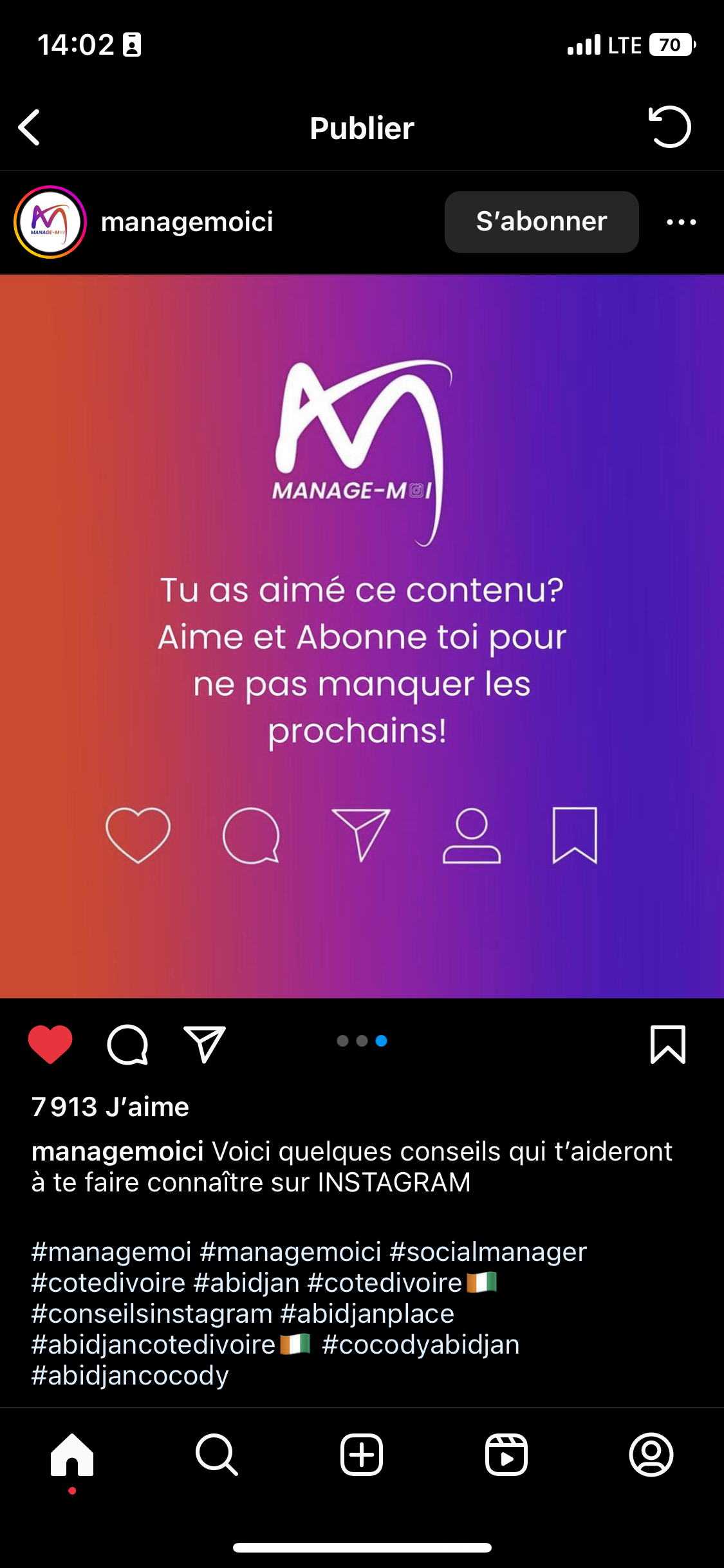
Task: Save this post with the bookmark icon
Action: pyautogui.click(x=667, y=1044)
